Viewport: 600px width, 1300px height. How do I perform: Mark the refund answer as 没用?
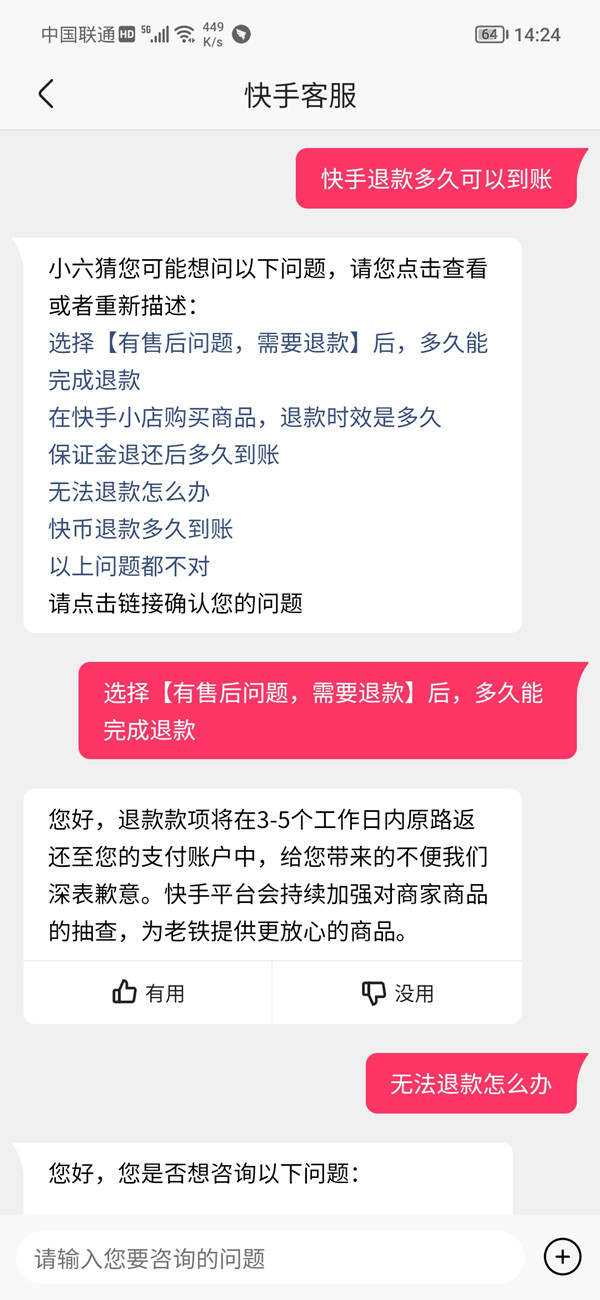(397, 993)
